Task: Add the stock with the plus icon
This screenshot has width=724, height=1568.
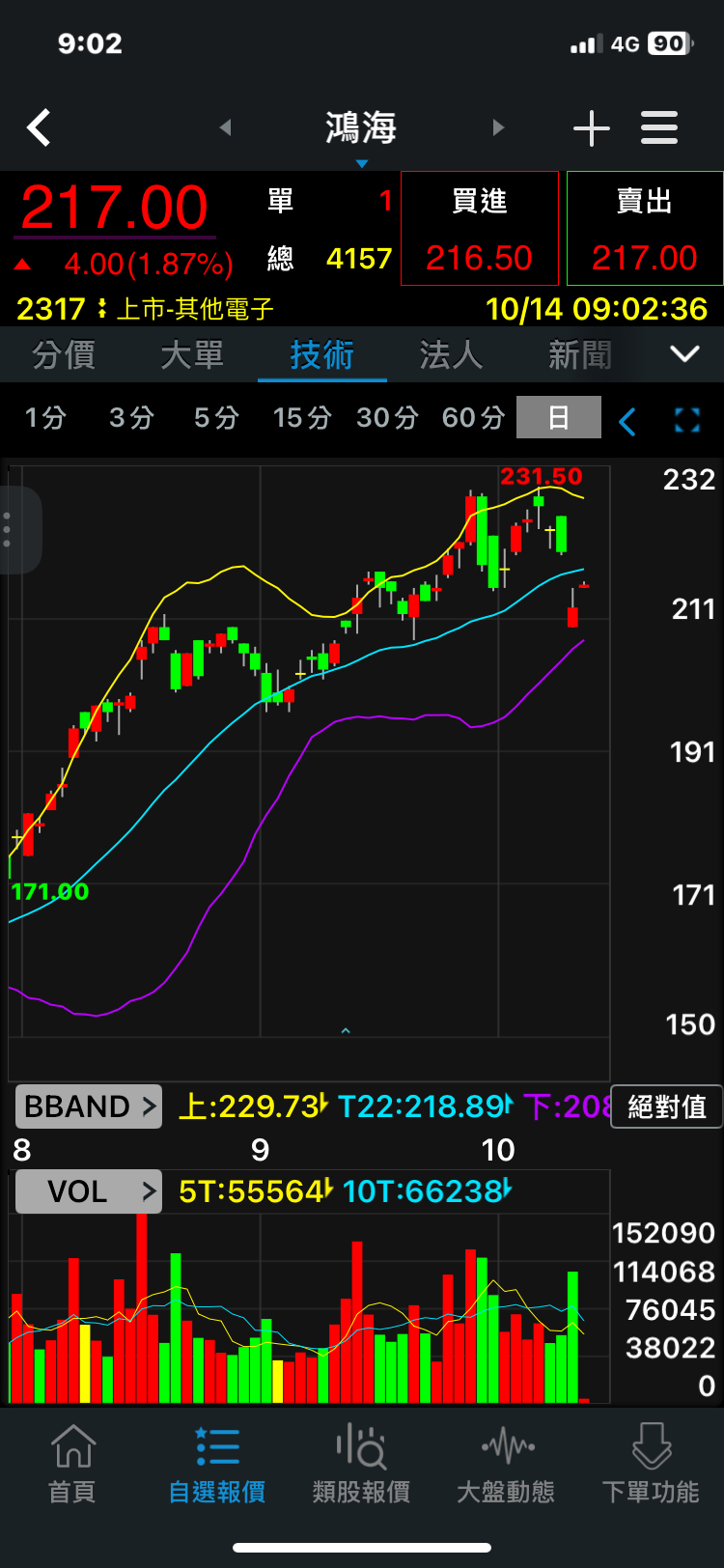Action: pos(592,127)
